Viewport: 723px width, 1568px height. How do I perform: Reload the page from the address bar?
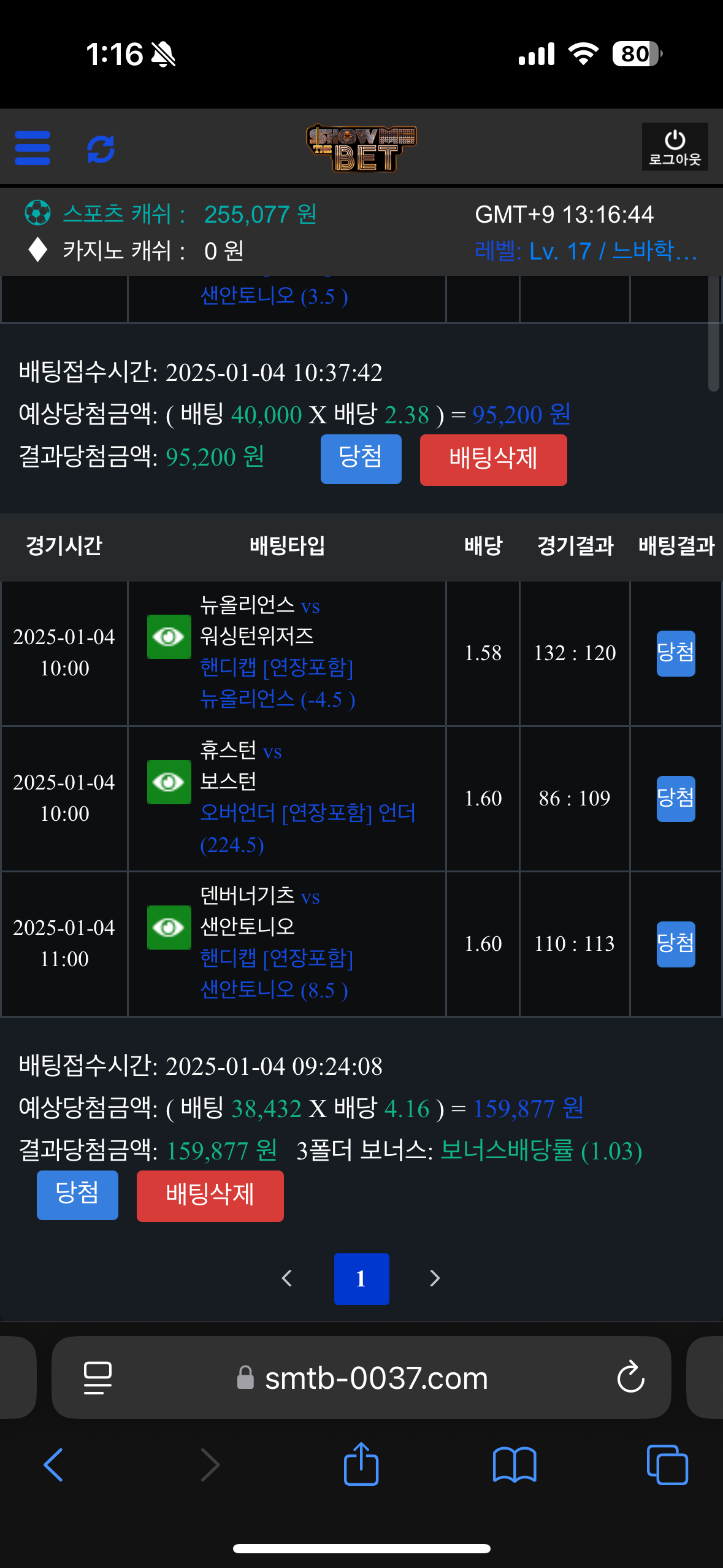(x=630, y=1378)
